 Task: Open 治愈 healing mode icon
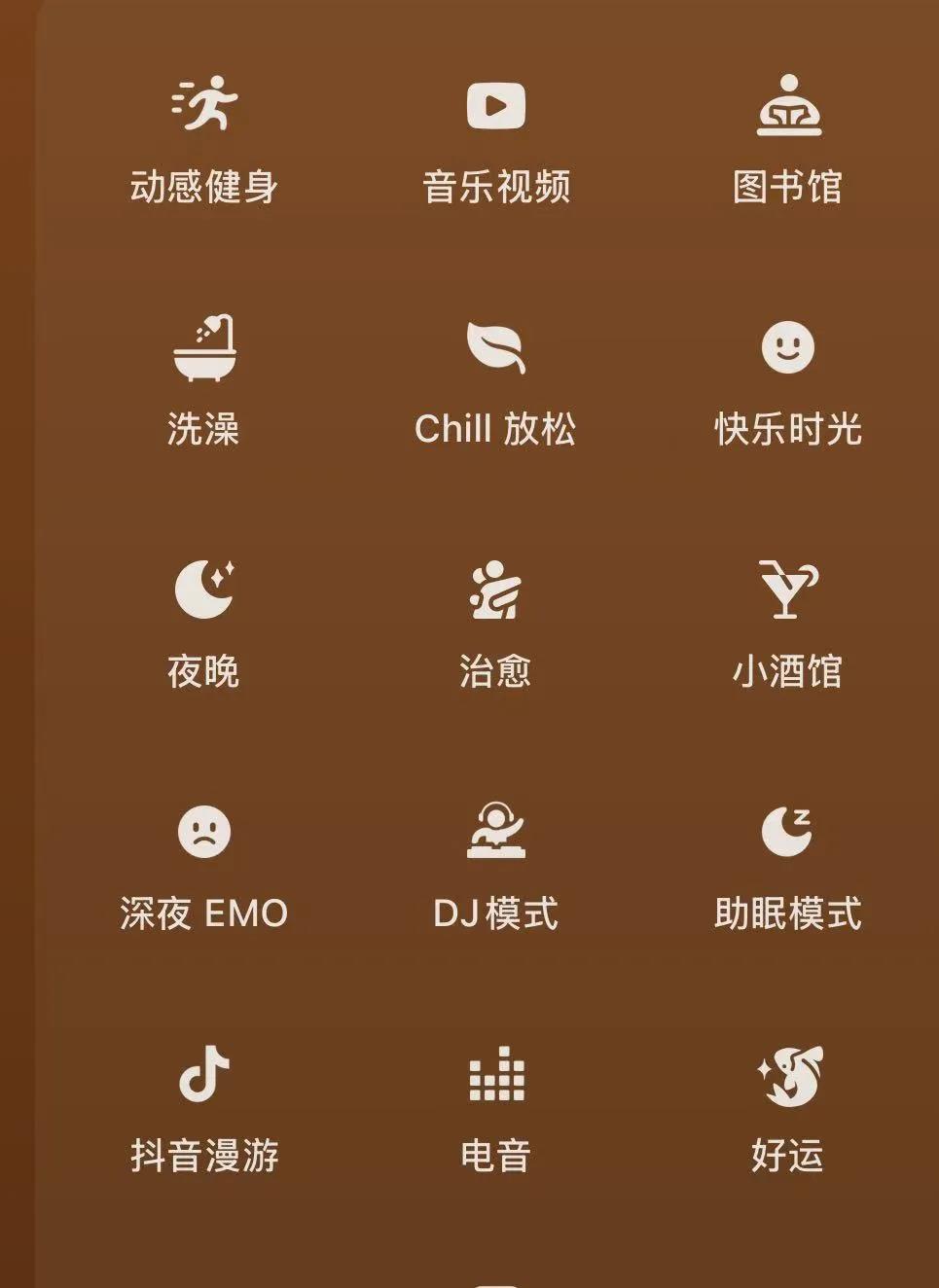496,591
